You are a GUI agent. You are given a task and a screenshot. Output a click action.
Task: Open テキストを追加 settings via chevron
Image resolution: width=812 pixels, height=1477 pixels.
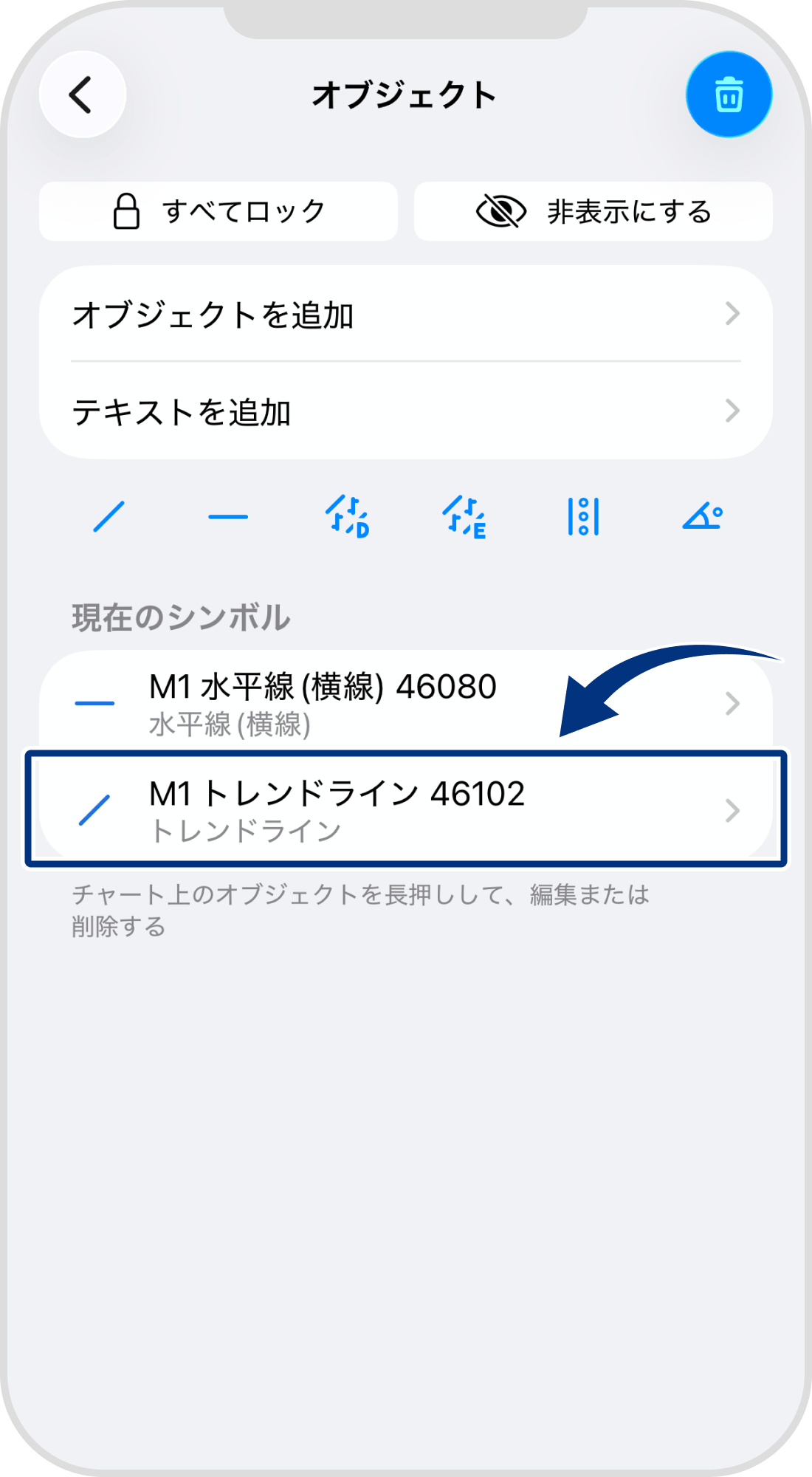coord(731,412)
